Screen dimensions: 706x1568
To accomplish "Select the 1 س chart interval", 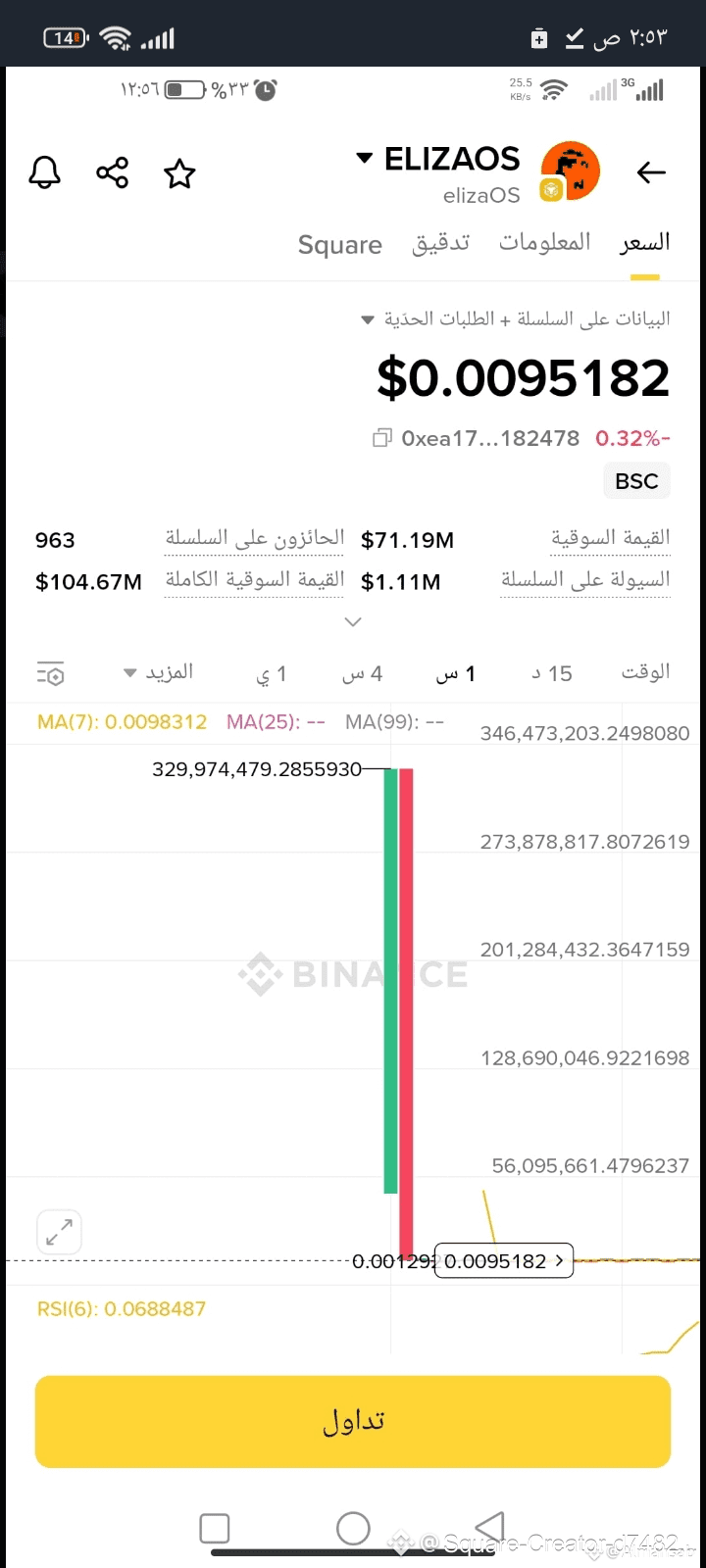I will [x=456, y=673].
